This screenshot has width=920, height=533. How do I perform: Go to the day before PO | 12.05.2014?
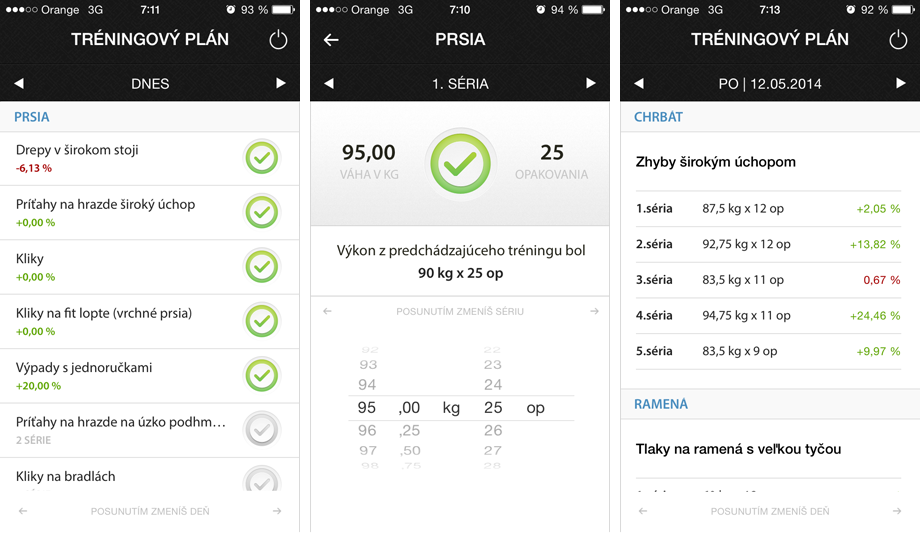[x=639, y=84]
